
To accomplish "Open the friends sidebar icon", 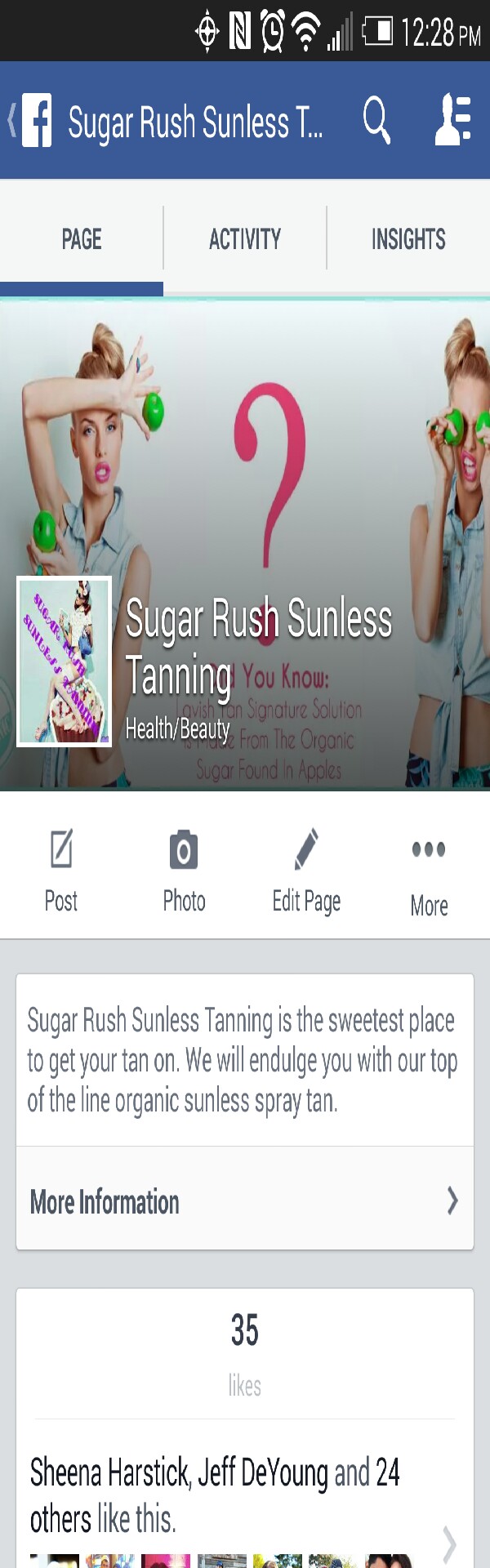I will [x=452, y=121].
